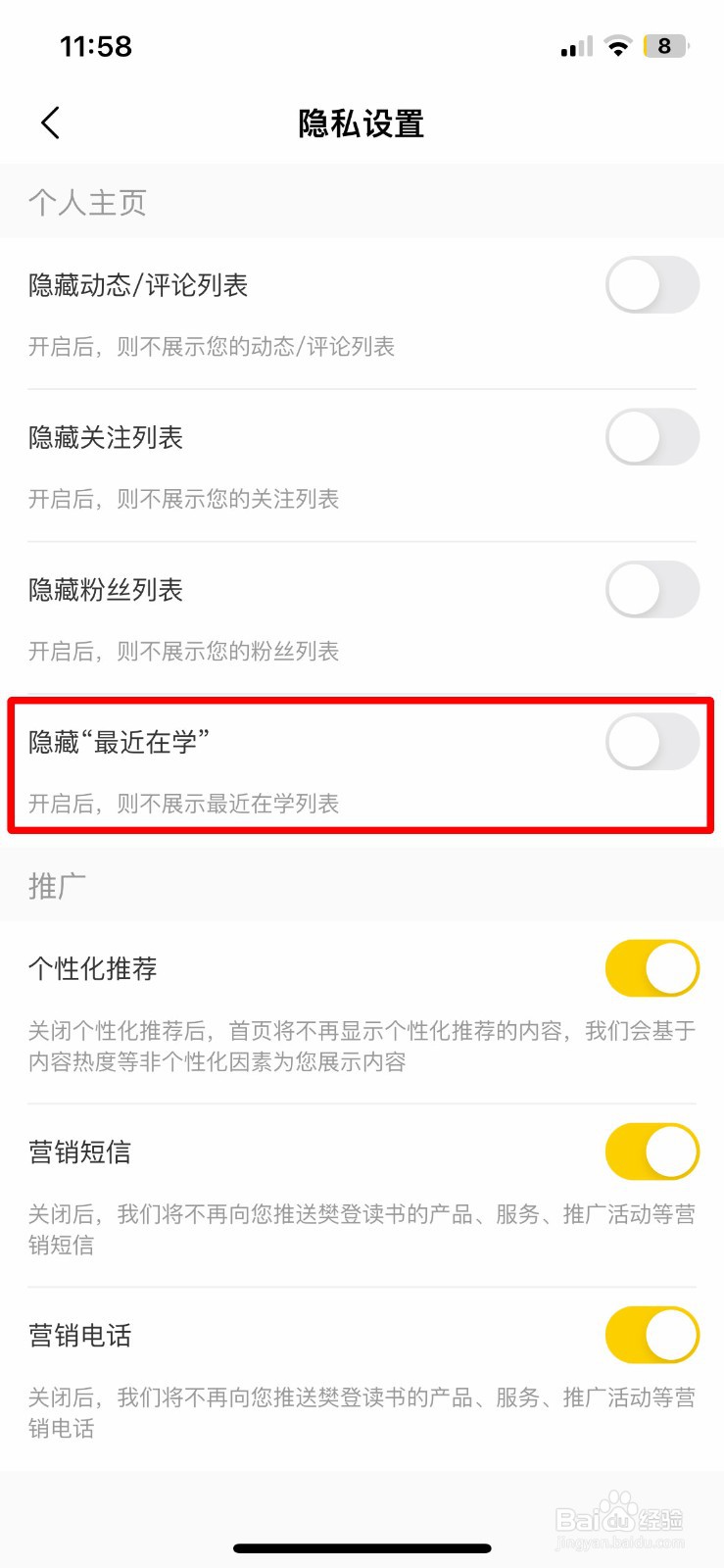Enable hiding of 最近在学 list

651,742
